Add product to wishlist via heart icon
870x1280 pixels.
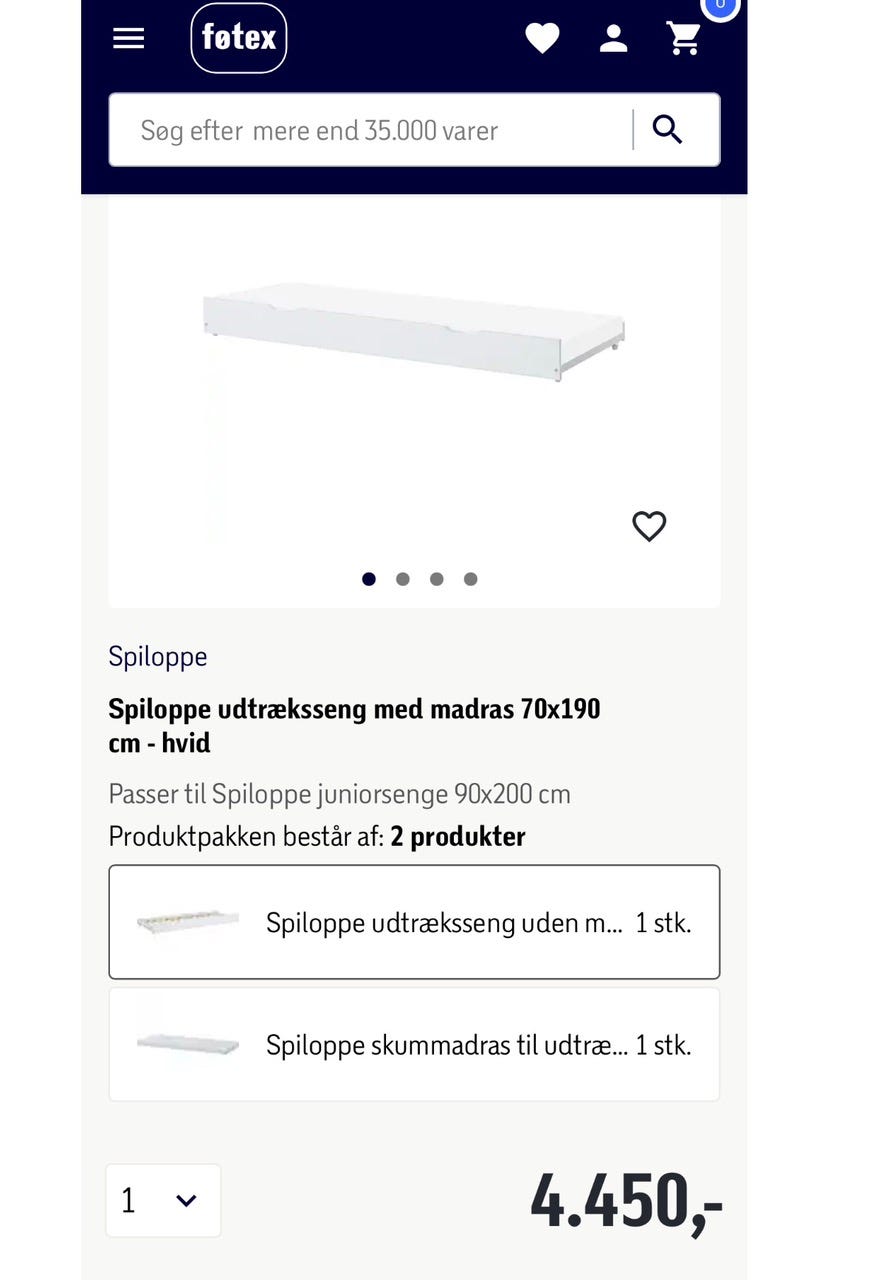click(648, 526)
